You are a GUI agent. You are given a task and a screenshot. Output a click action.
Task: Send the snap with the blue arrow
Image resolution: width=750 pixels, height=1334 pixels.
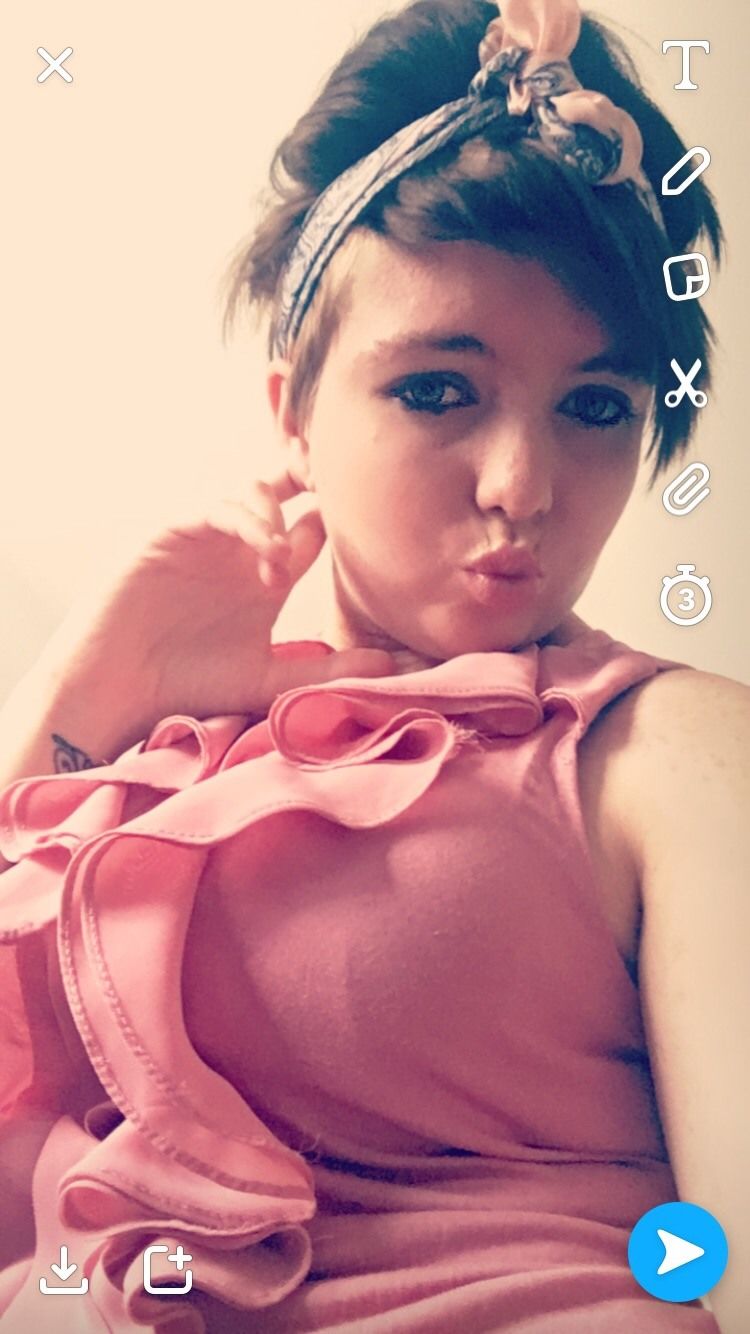point(678,1252)
